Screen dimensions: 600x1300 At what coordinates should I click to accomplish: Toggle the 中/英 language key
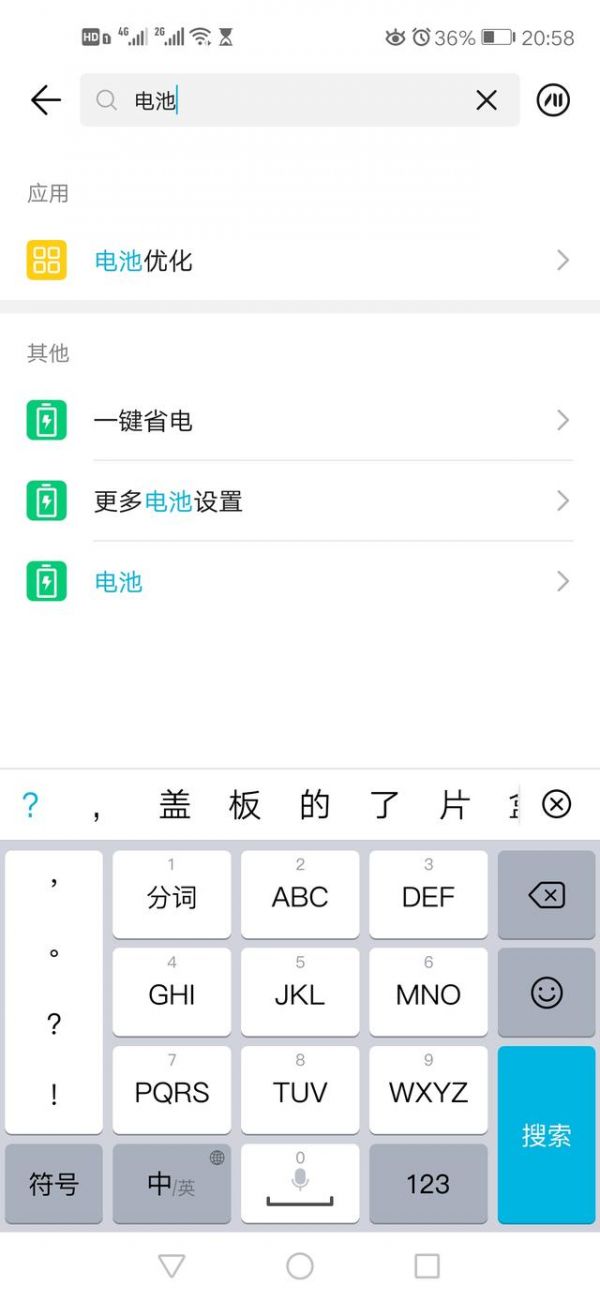coord(171,1185)
